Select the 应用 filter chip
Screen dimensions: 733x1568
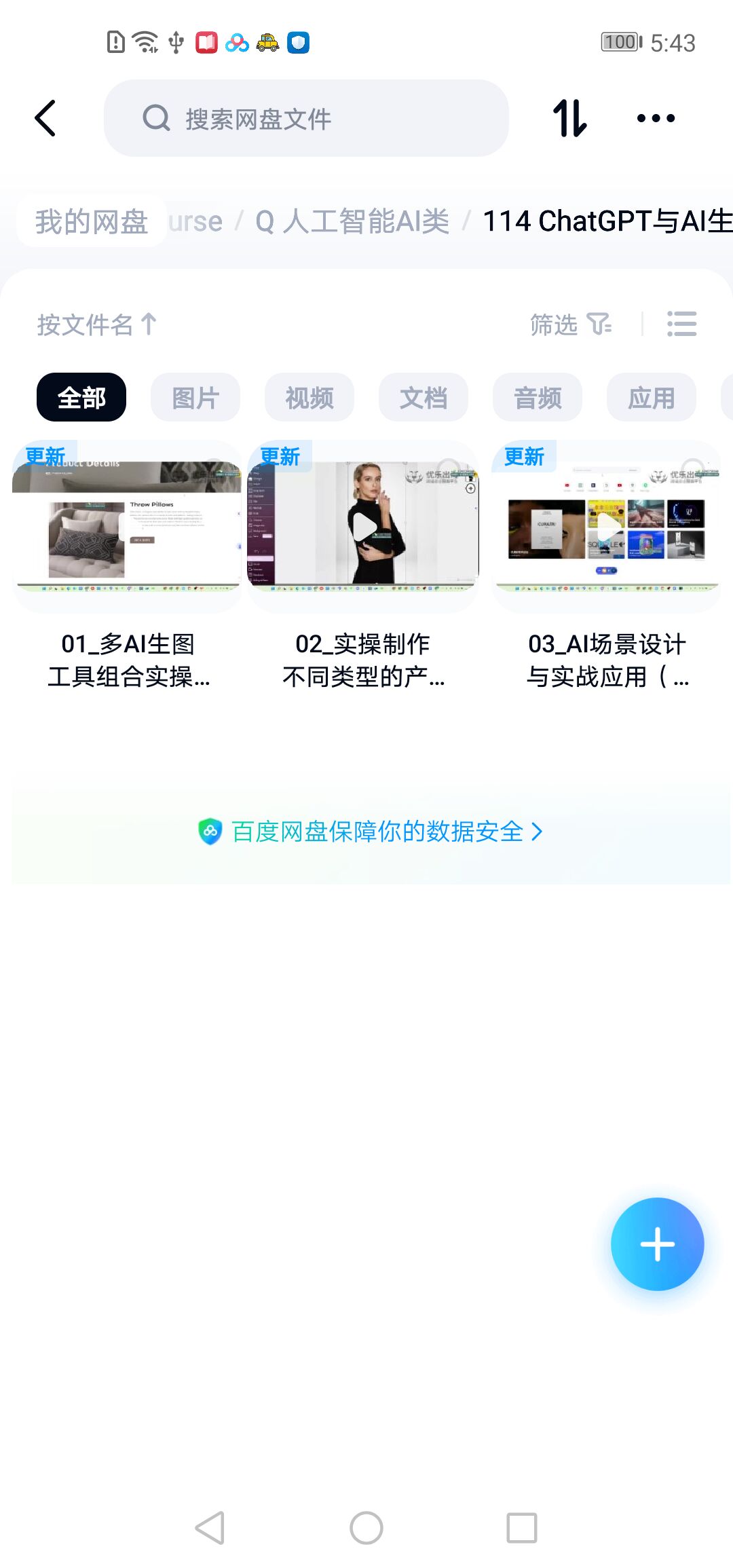point(652,398)
